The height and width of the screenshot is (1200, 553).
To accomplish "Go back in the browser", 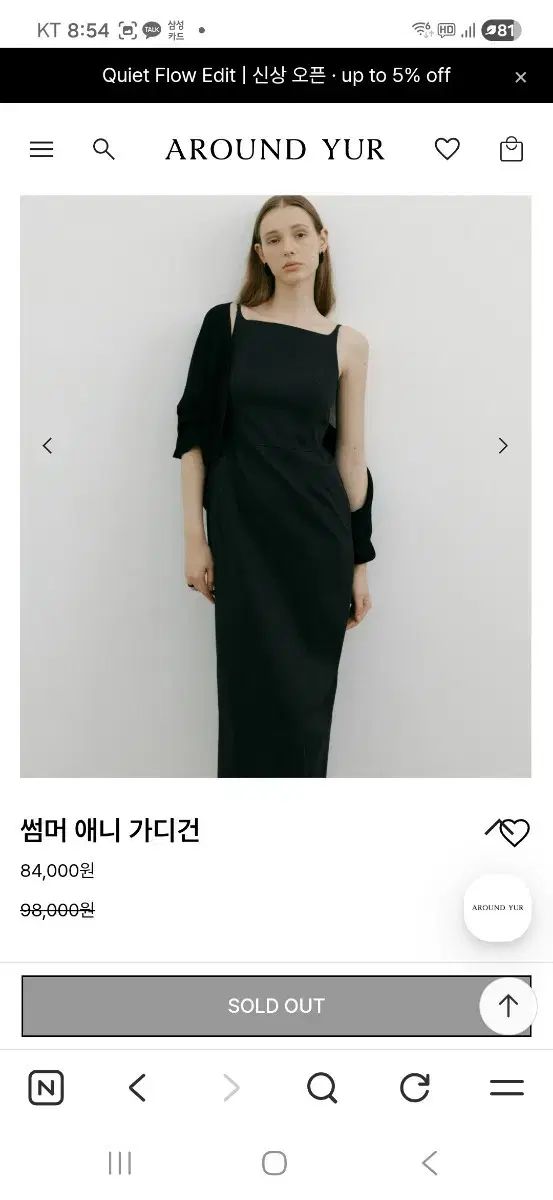I will coord(138,1088).
